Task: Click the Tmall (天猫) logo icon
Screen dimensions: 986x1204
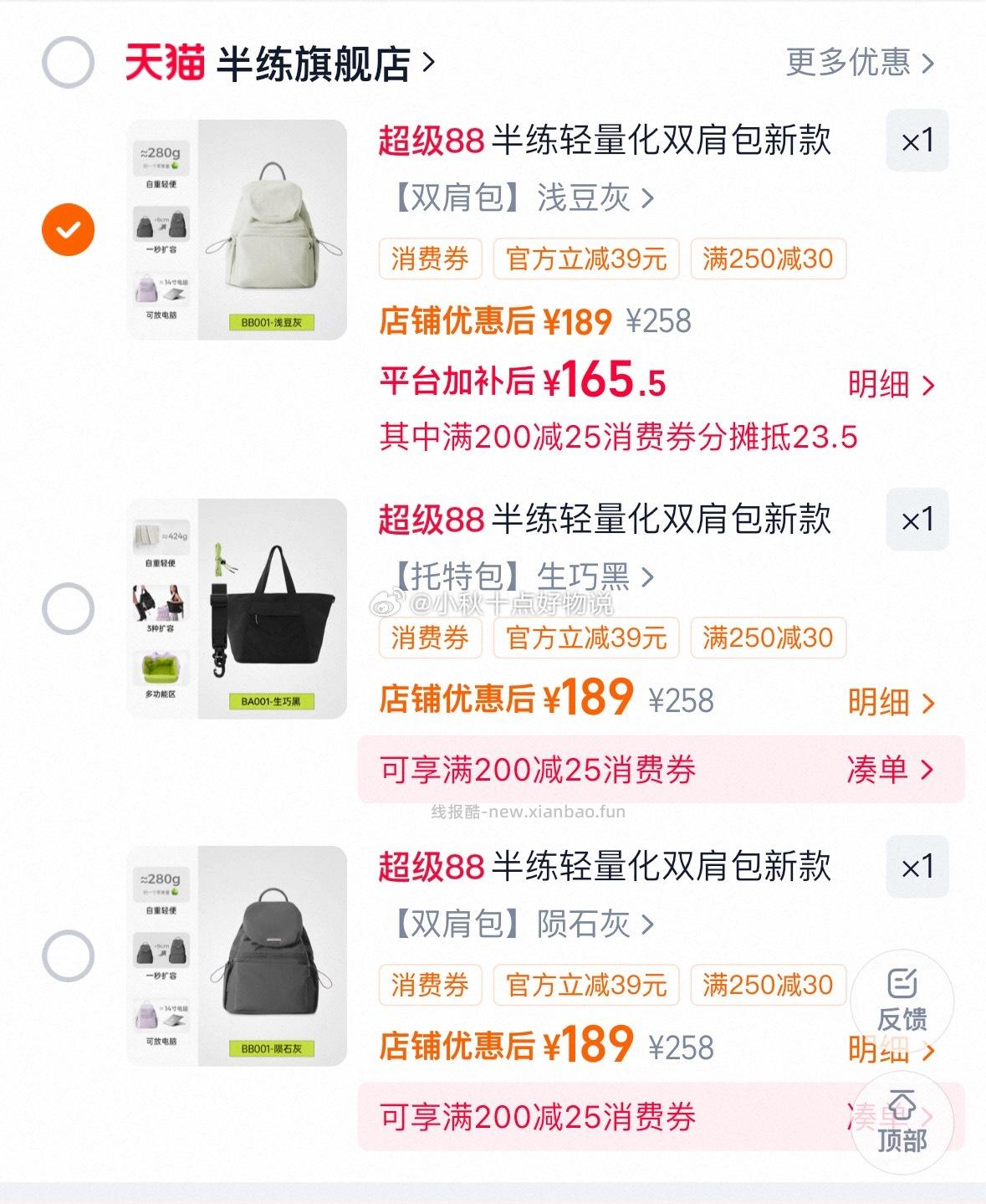Action: (164, 61)
